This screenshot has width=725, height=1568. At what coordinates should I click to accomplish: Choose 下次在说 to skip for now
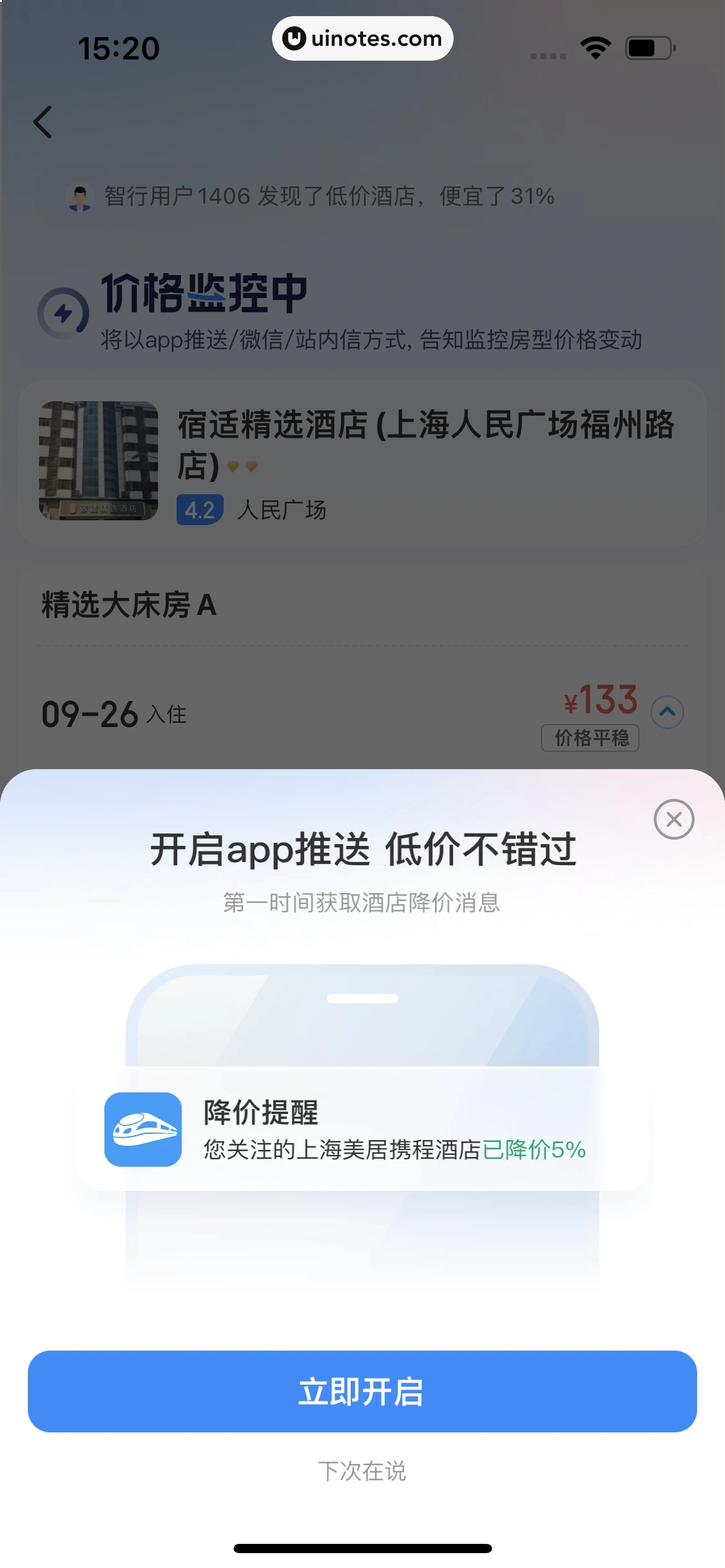point(362,1471)
